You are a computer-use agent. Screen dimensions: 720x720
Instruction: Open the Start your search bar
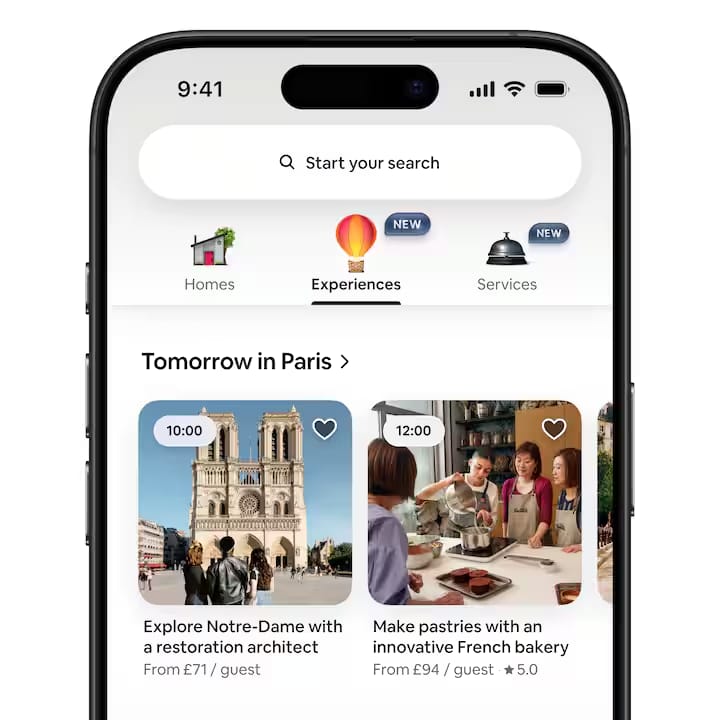(x=359, y=163)
